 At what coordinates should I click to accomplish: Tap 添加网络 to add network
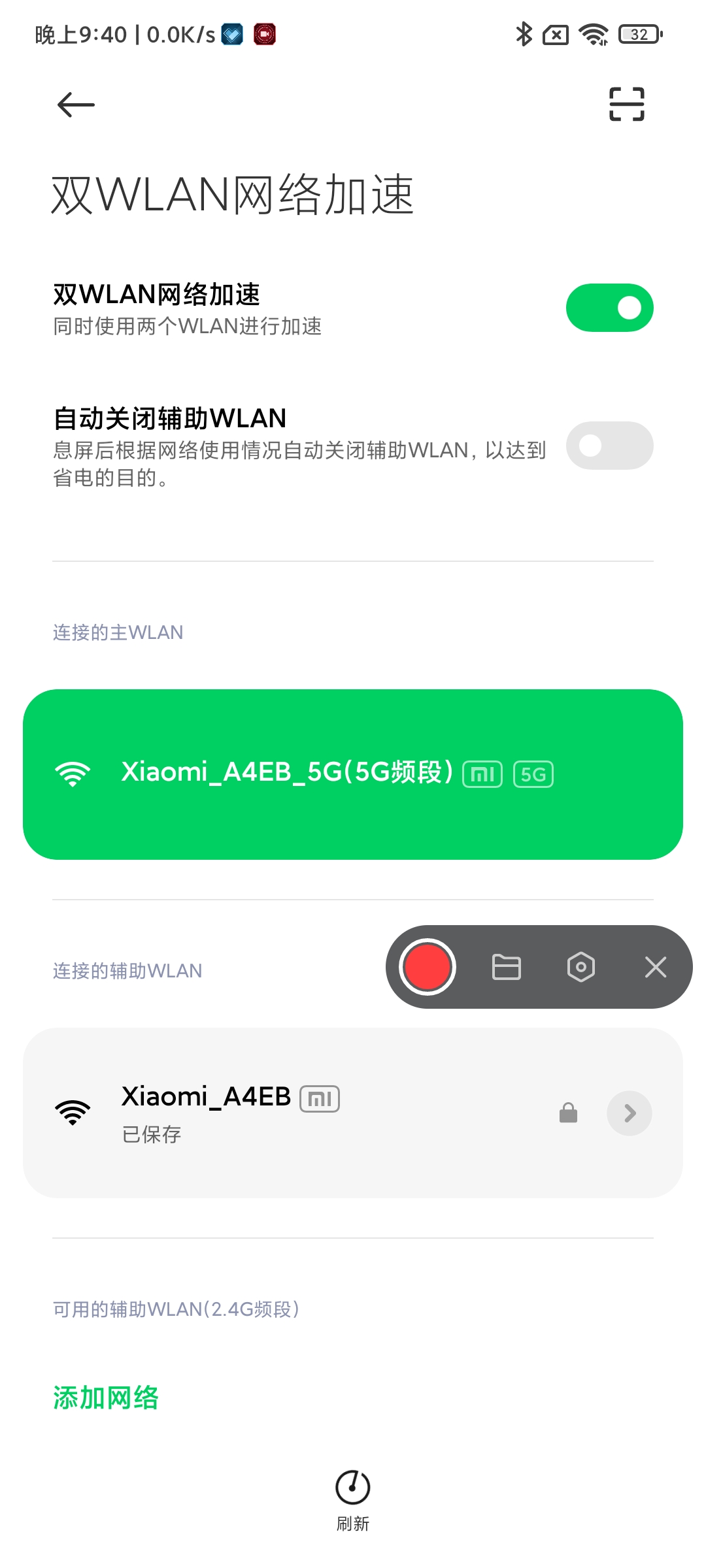(x=106, y=1398)
